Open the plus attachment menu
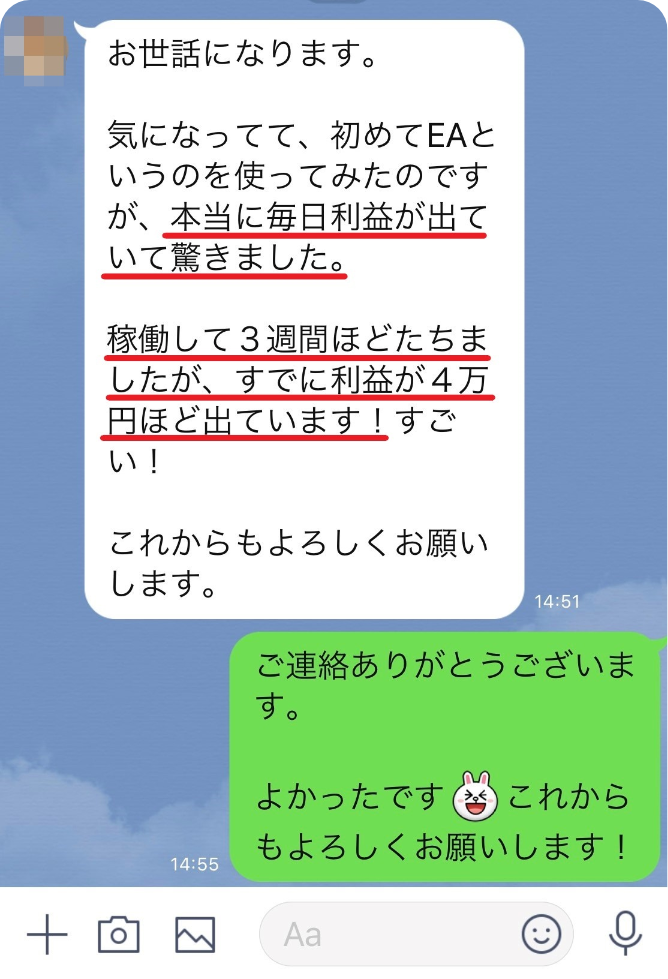The width and height of the screenshot is (668, 979). point(47,935)
